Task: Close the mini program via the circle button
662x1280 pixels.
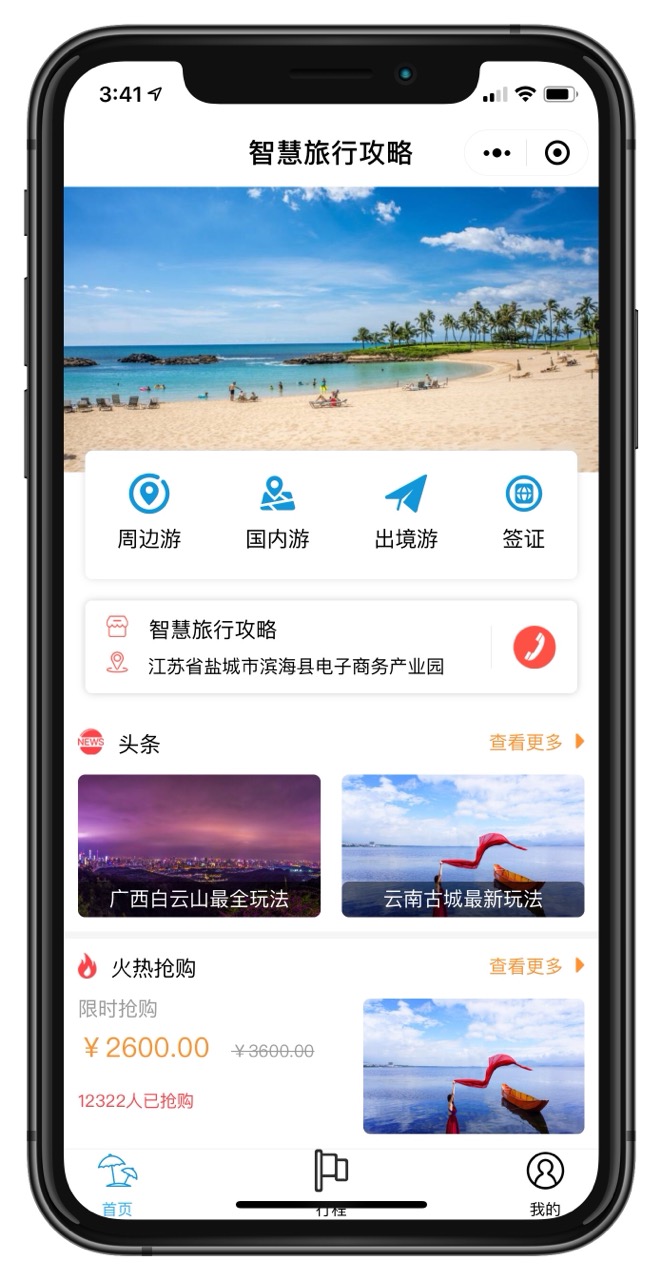Action: tap(557, 153)
